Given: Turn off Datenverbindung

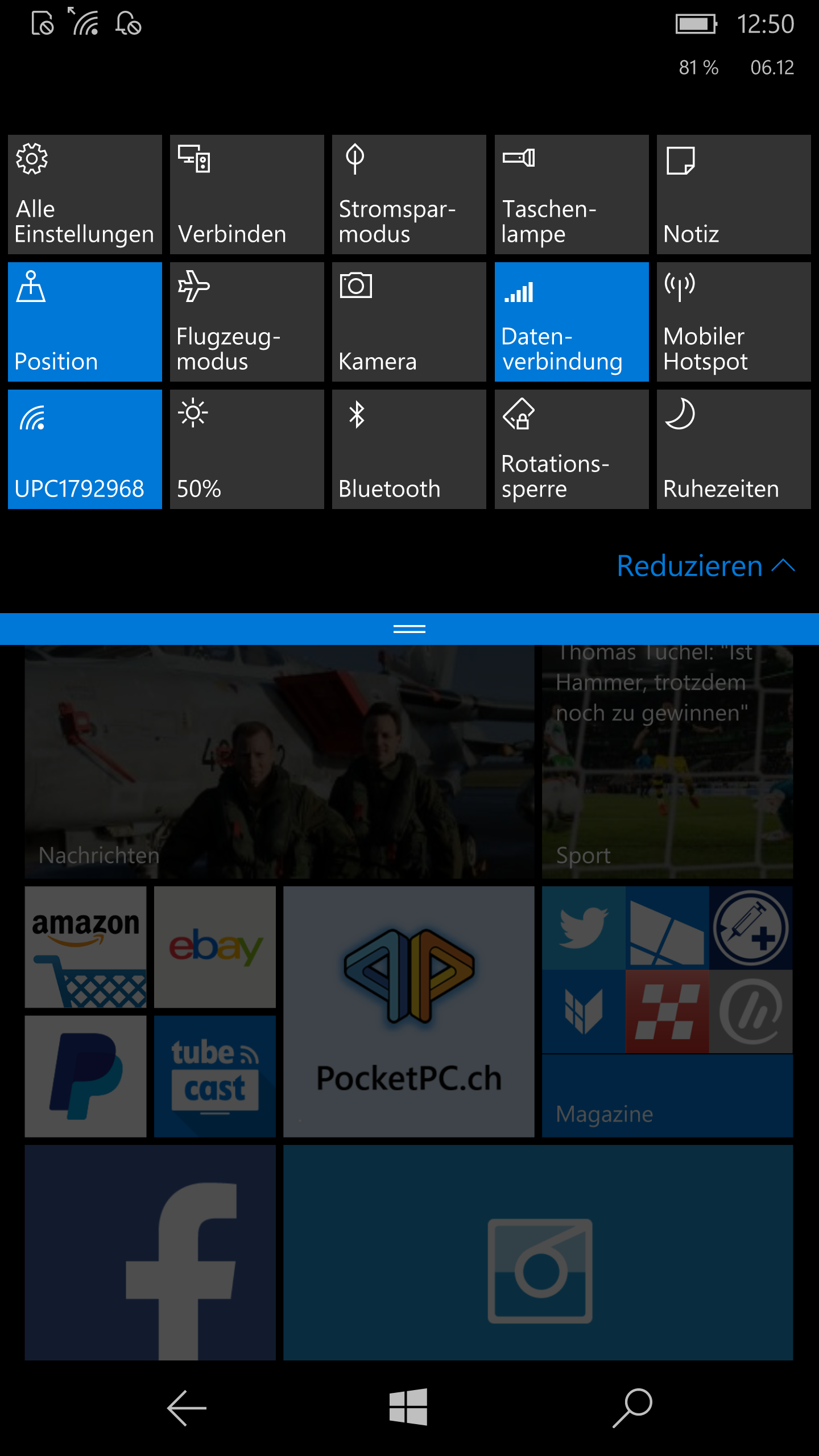Looking at the screenshot, I should [572, 322].
